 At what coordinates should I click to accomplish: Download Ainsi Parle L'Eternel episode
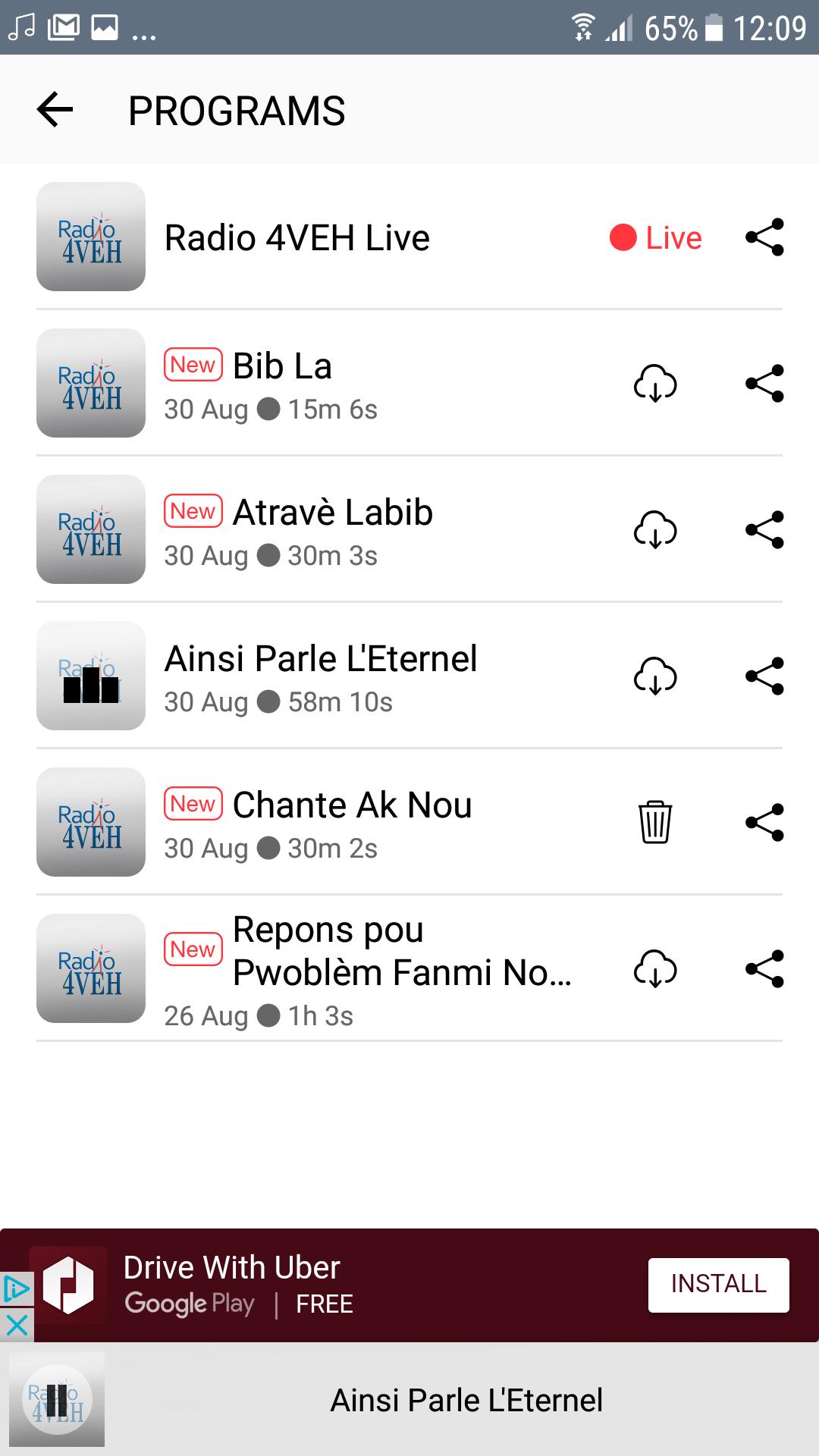coord(655,676)
